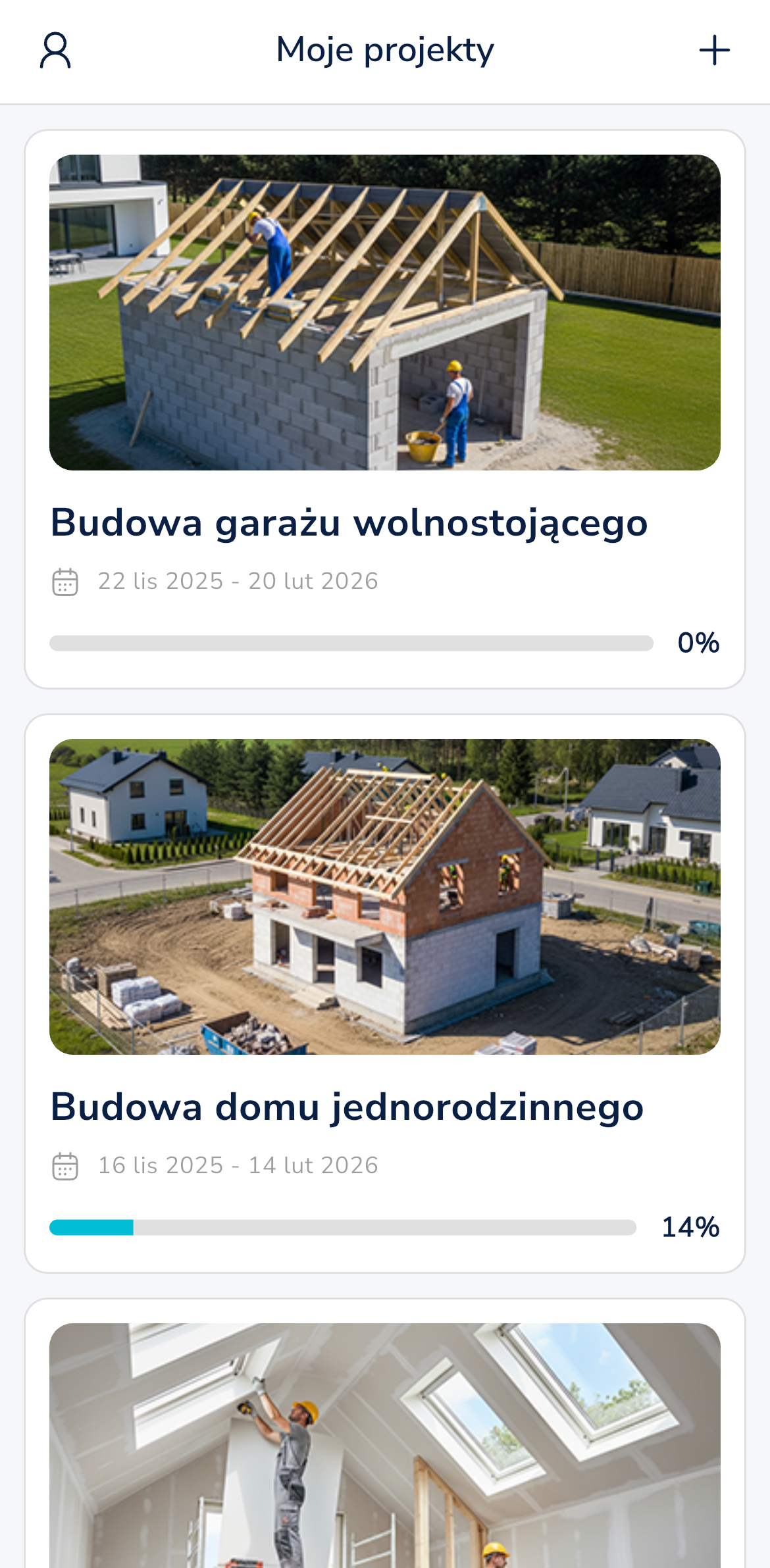The height and width of the screenshot is (1568, 770).
Task: Open the 'Budowa domu jednorodzinnego' project card
Action: 385,987
